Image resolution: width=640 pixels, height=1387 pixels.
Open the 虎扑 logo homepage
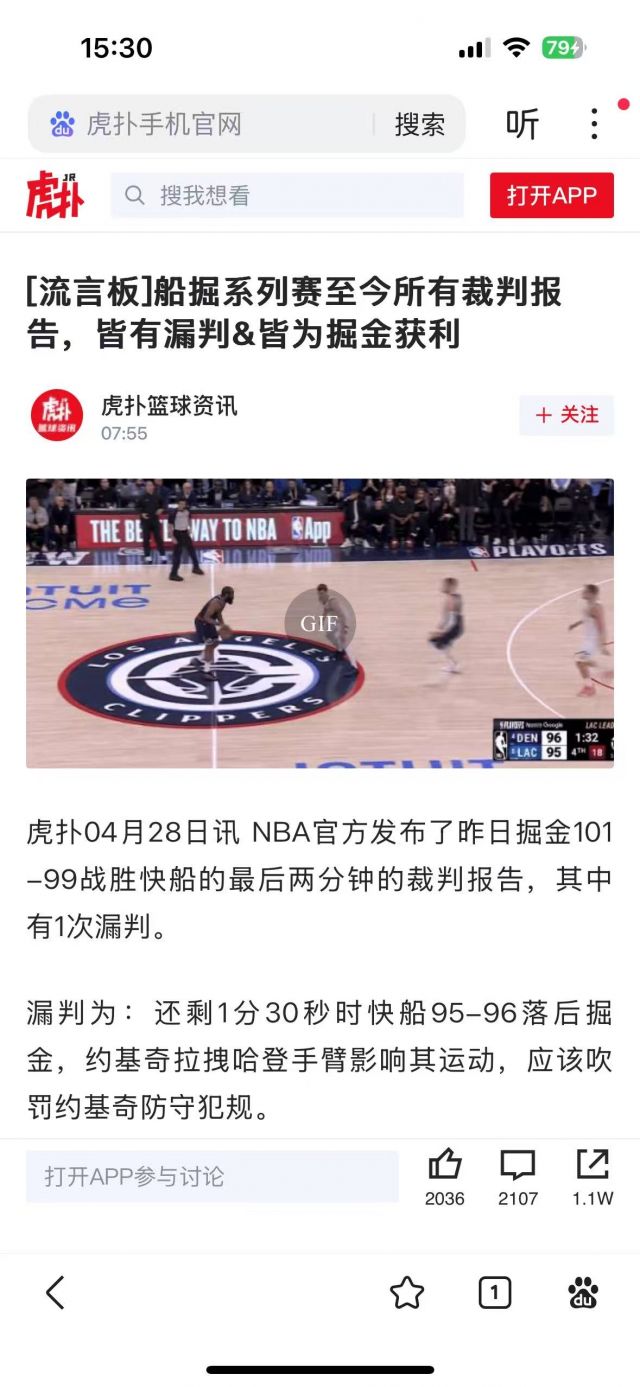click(55, 195)
